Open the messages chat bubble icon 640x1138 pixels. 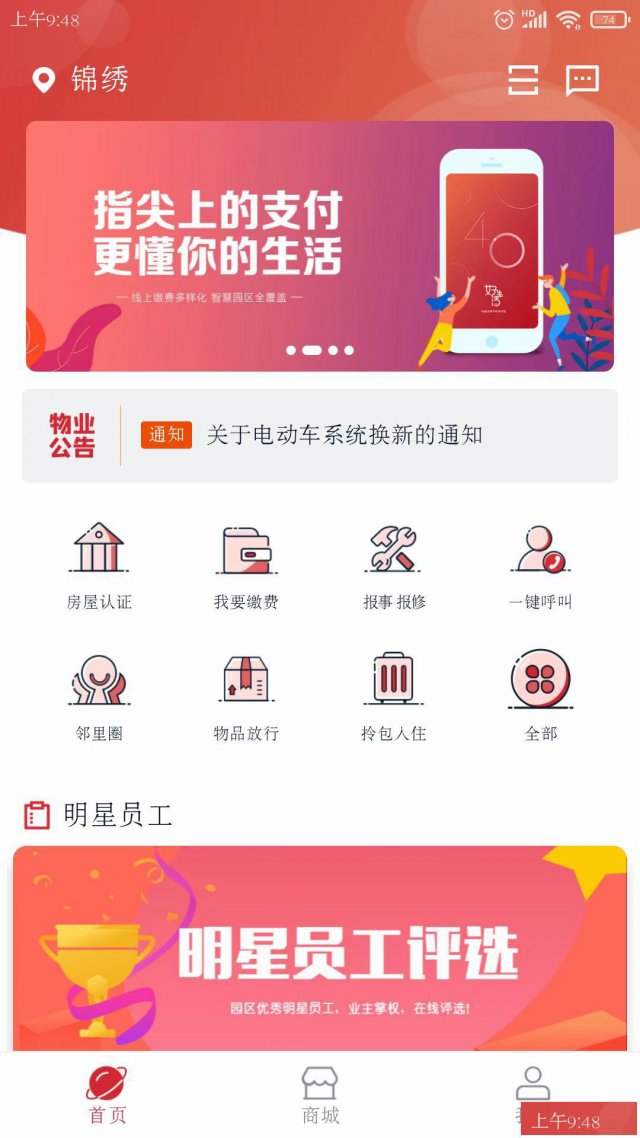pyautogui.click(x=582, y=80)
